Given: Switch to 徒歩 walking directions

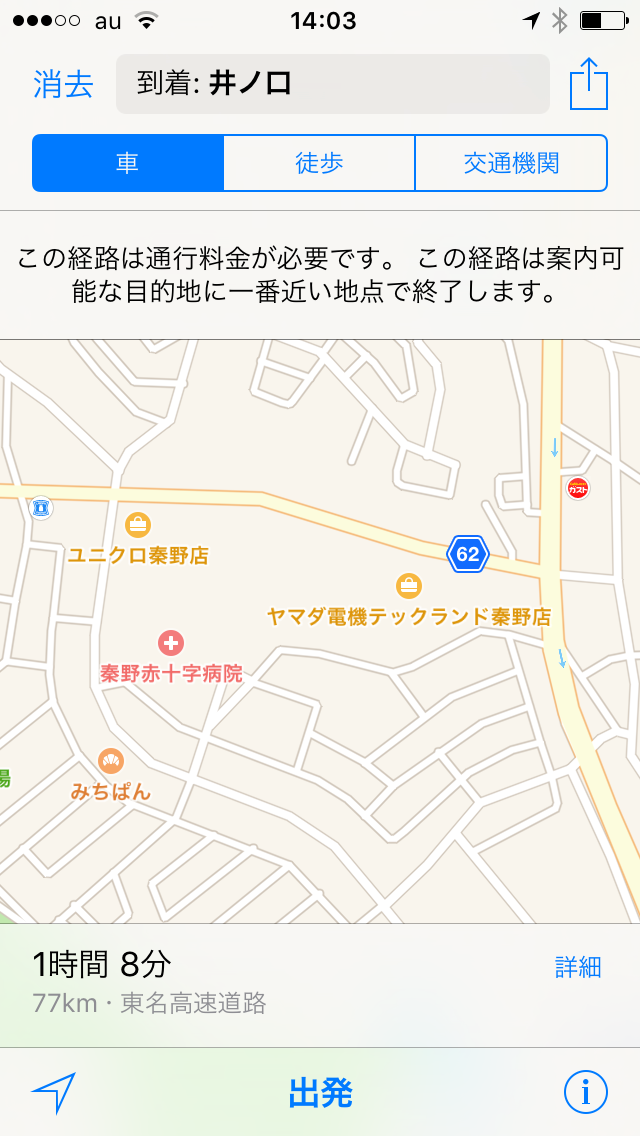Looking at the screenshot, I should click(x=319, y=163).
